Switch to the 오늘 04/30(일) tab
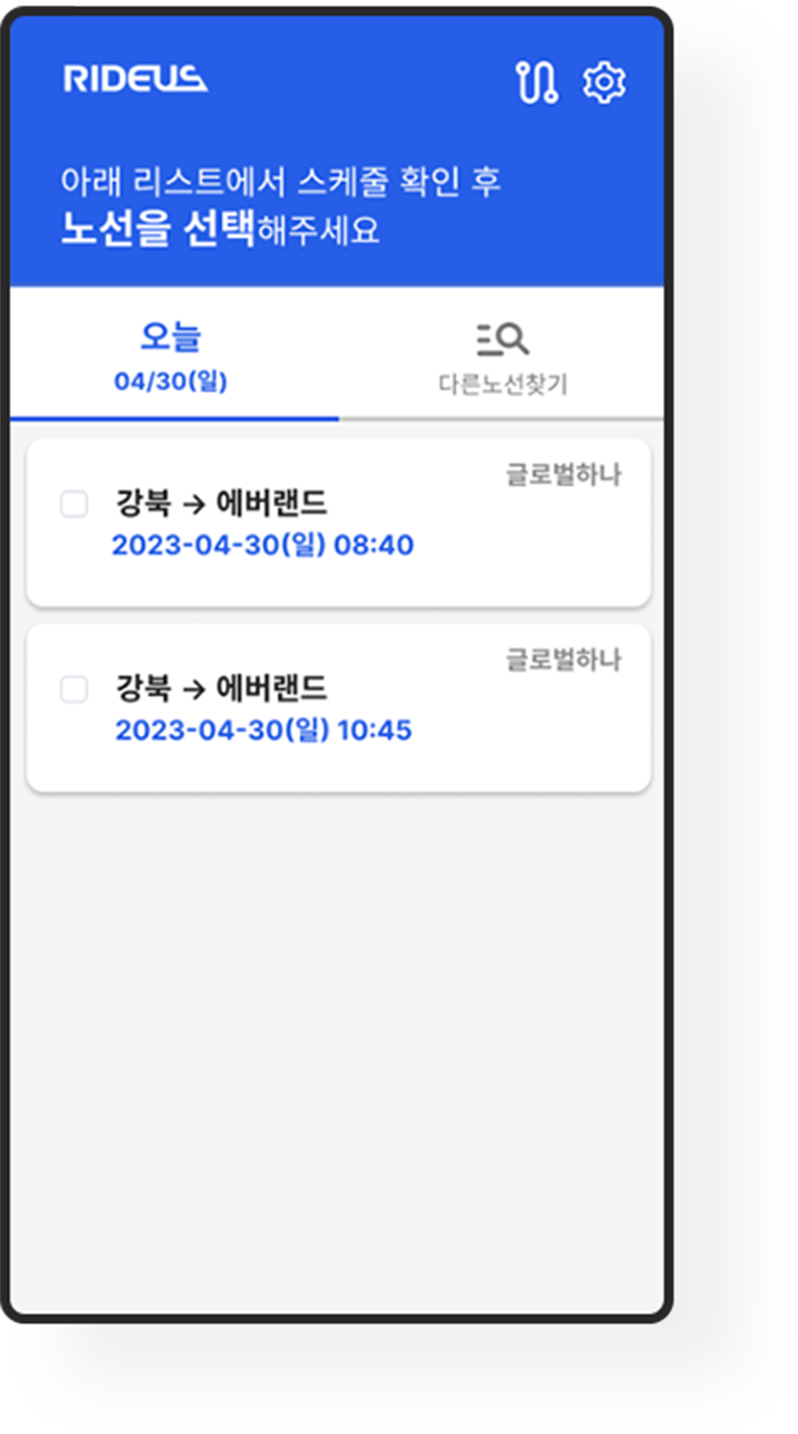Viewport: 798px width, 1434px height. [172, 356]
